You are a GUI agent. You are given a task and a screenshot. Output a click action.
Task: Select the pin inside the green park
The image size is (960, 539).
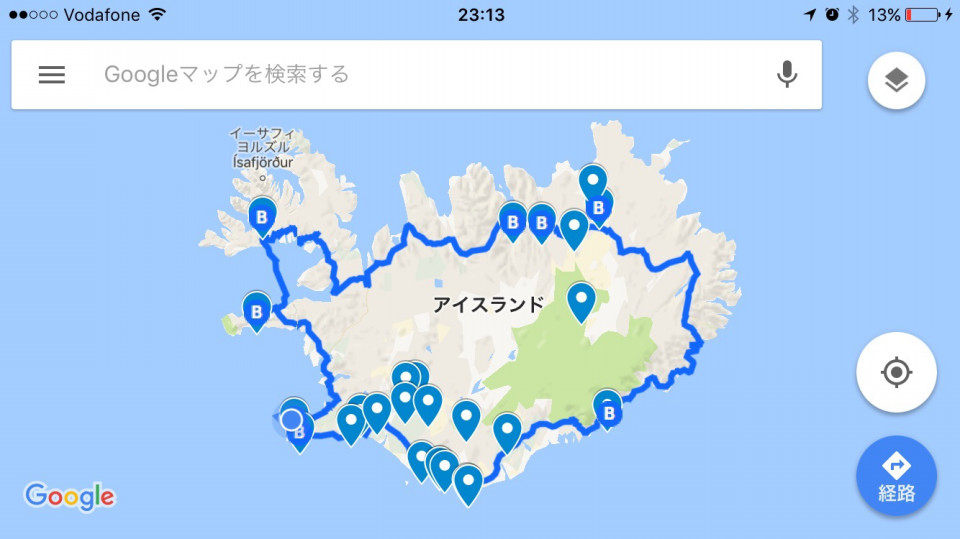(581, 299)
